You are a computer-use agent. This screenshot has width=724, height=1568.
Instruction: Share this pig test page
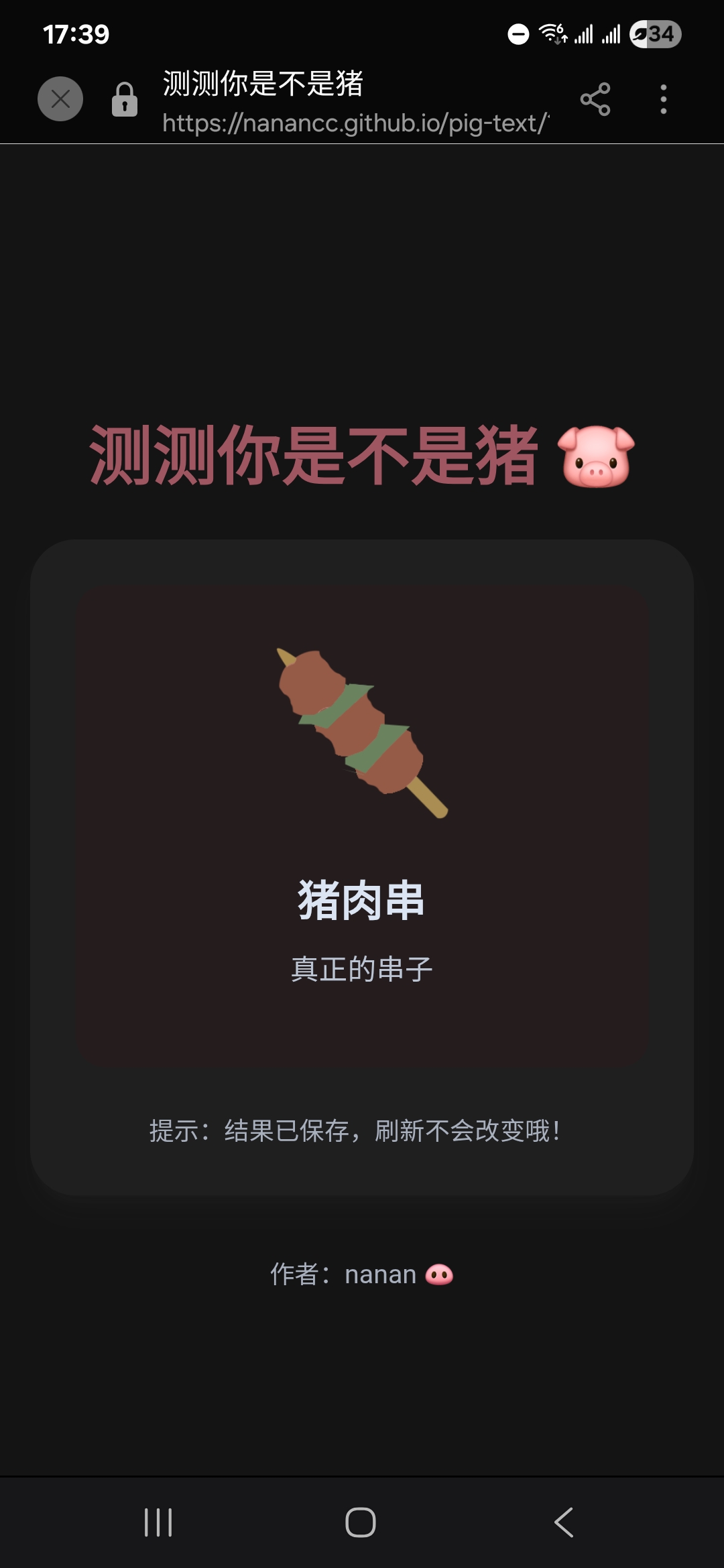(x=595, y=99)
